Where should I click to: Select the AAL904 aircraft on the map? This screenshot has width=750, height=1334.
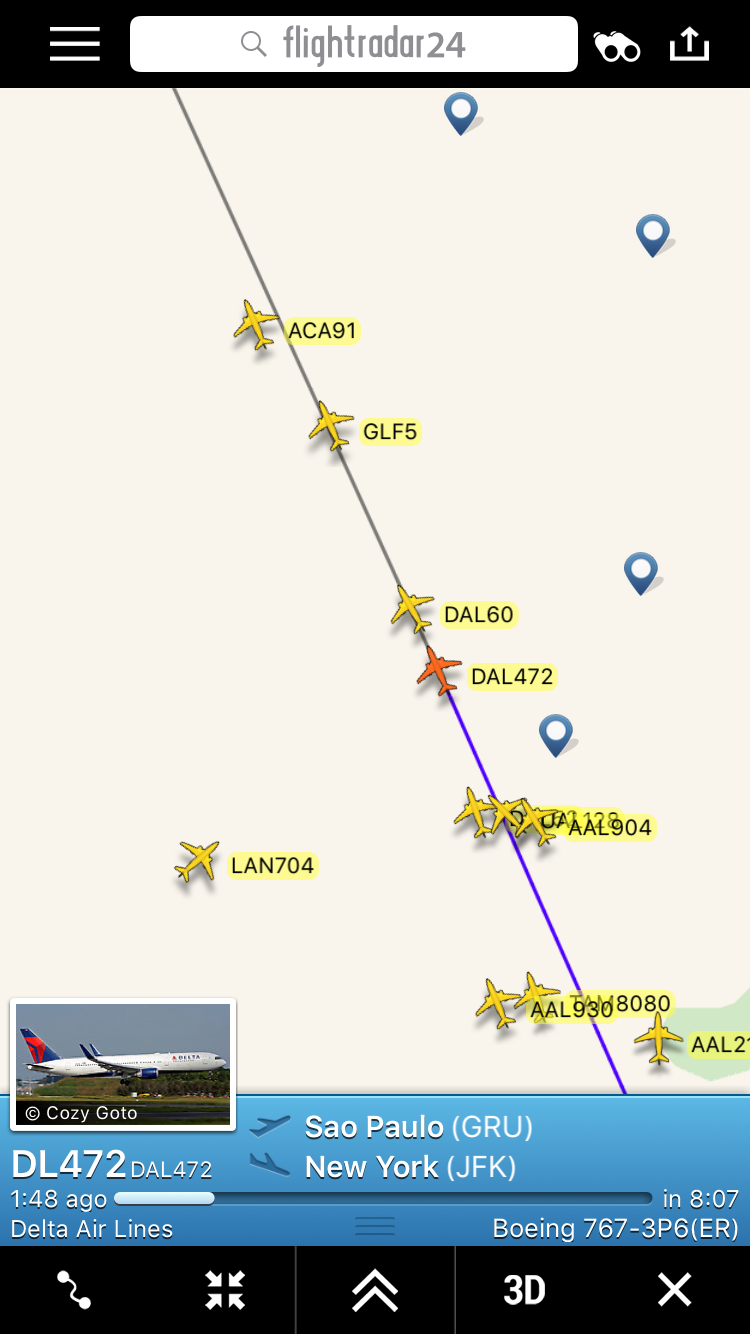coord(540,823)
